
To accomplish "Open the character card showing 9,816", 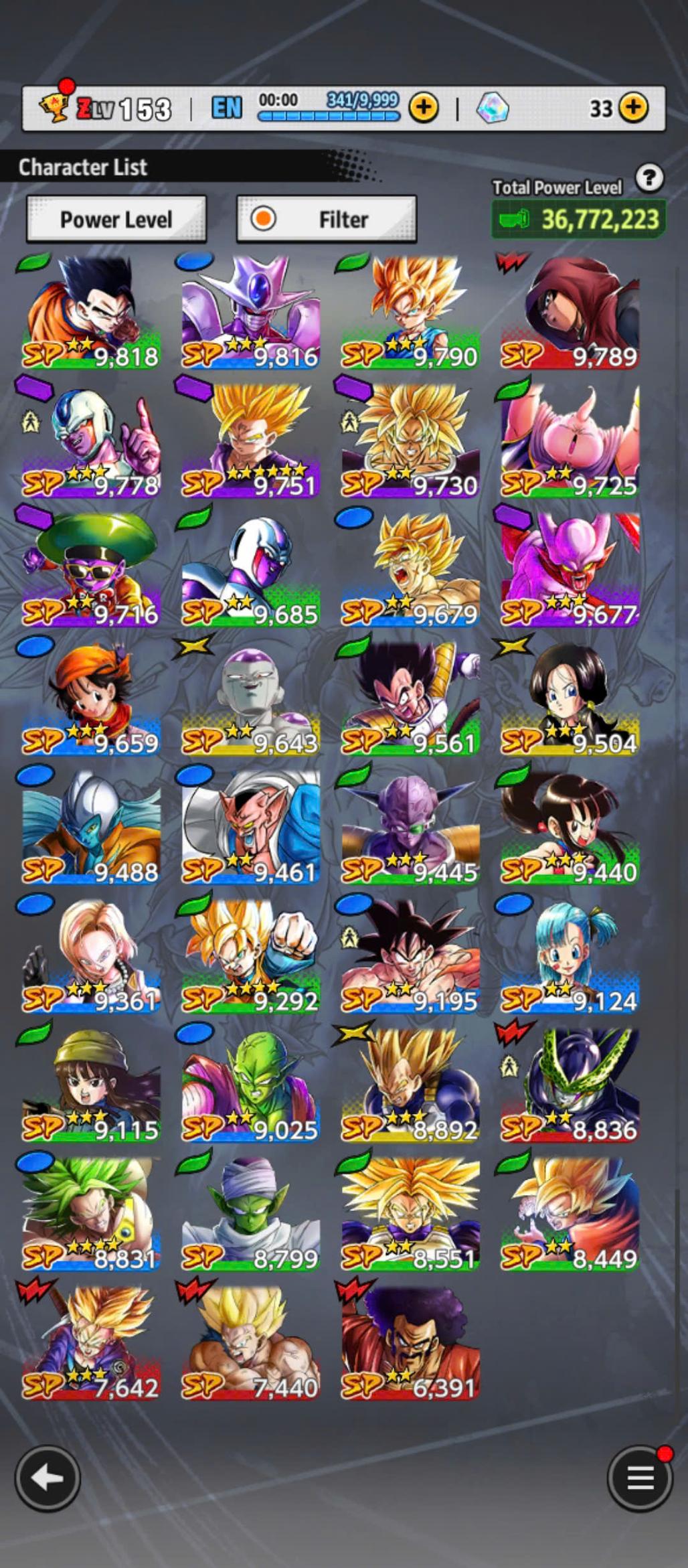I will click(x=250, y=312).
